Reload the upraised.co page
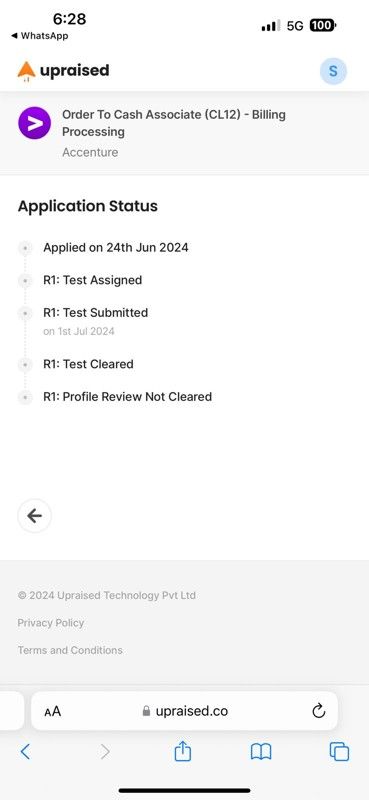 [318, 710]
